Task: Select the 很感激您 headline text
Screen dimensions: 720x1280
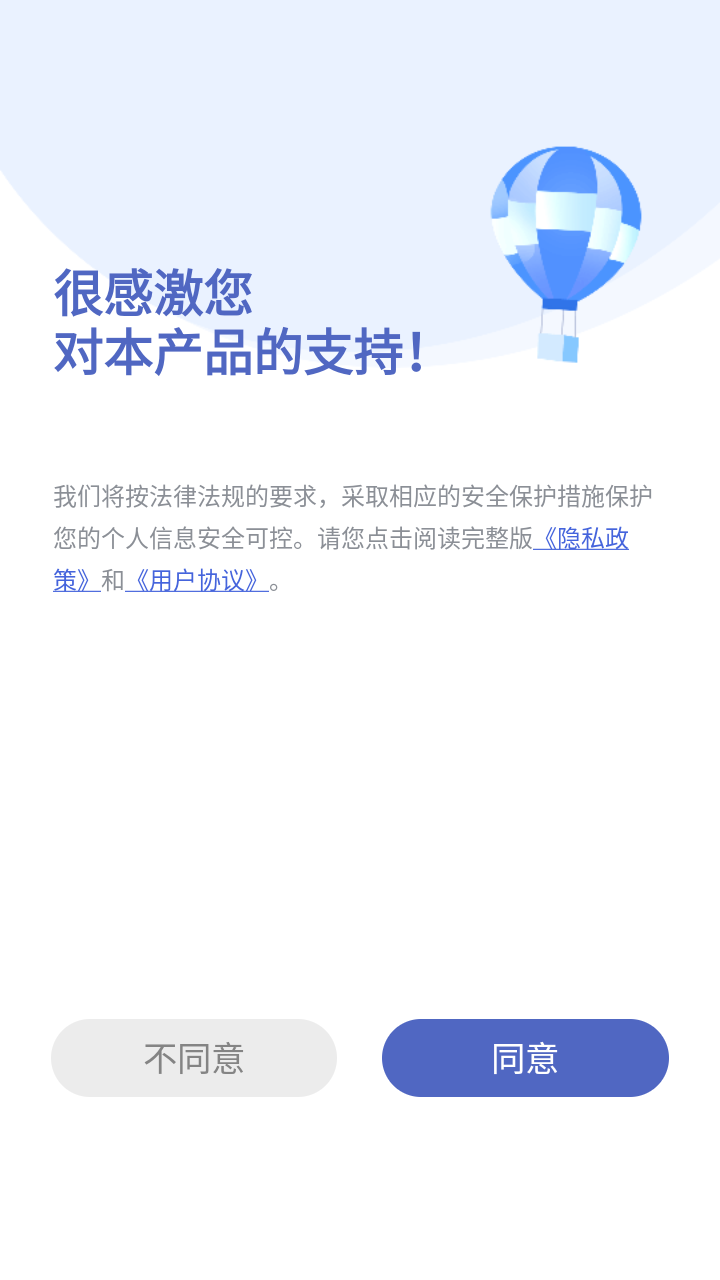Action: (155, 292)
